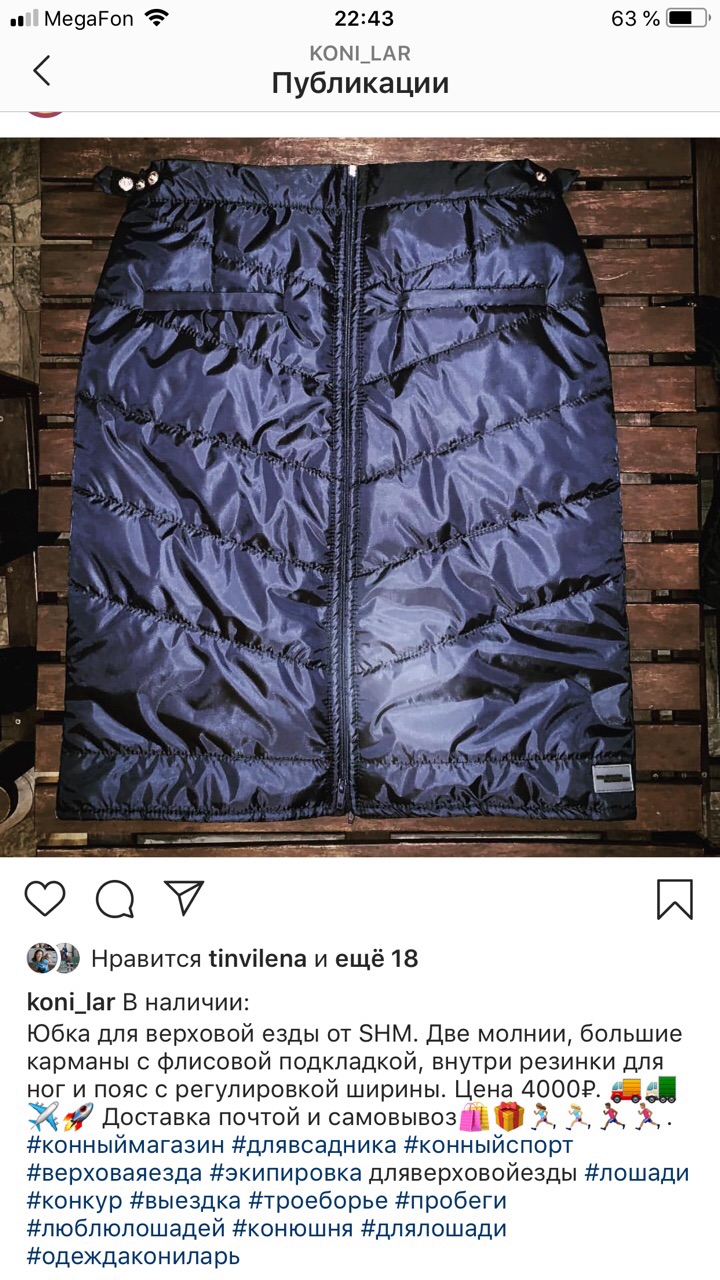This screenshot has height=1280, width=720.
Task: Go back from Публикации screen
Action: click(x=41, y=70)
